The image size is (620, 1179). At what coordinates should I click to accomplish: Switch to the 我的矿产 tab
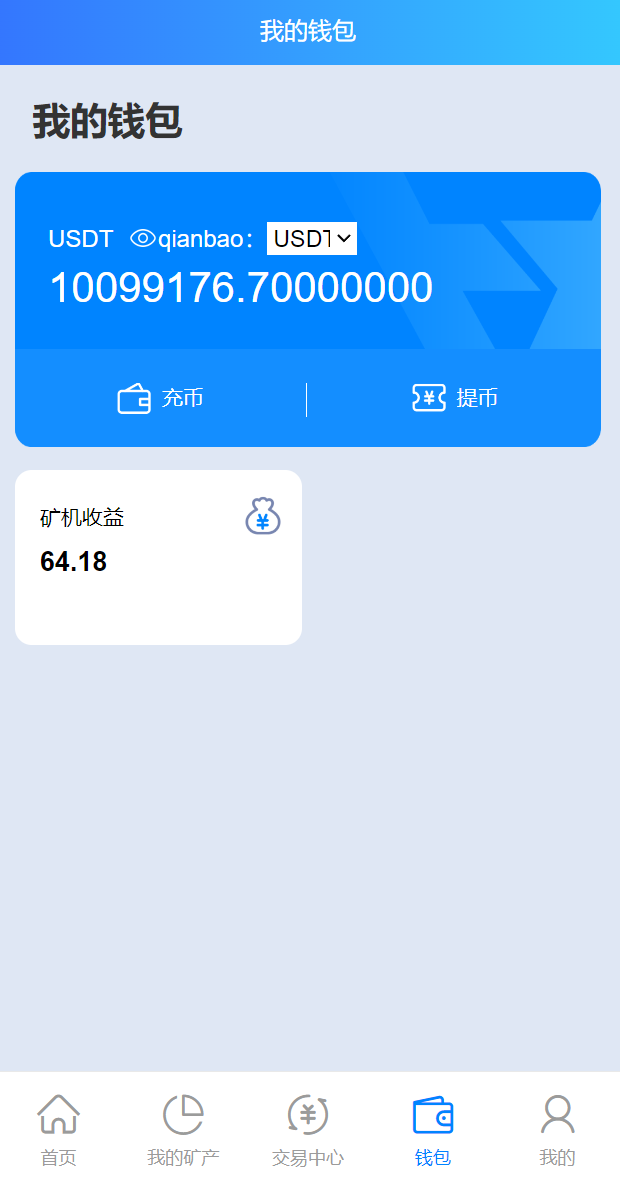183,1129
